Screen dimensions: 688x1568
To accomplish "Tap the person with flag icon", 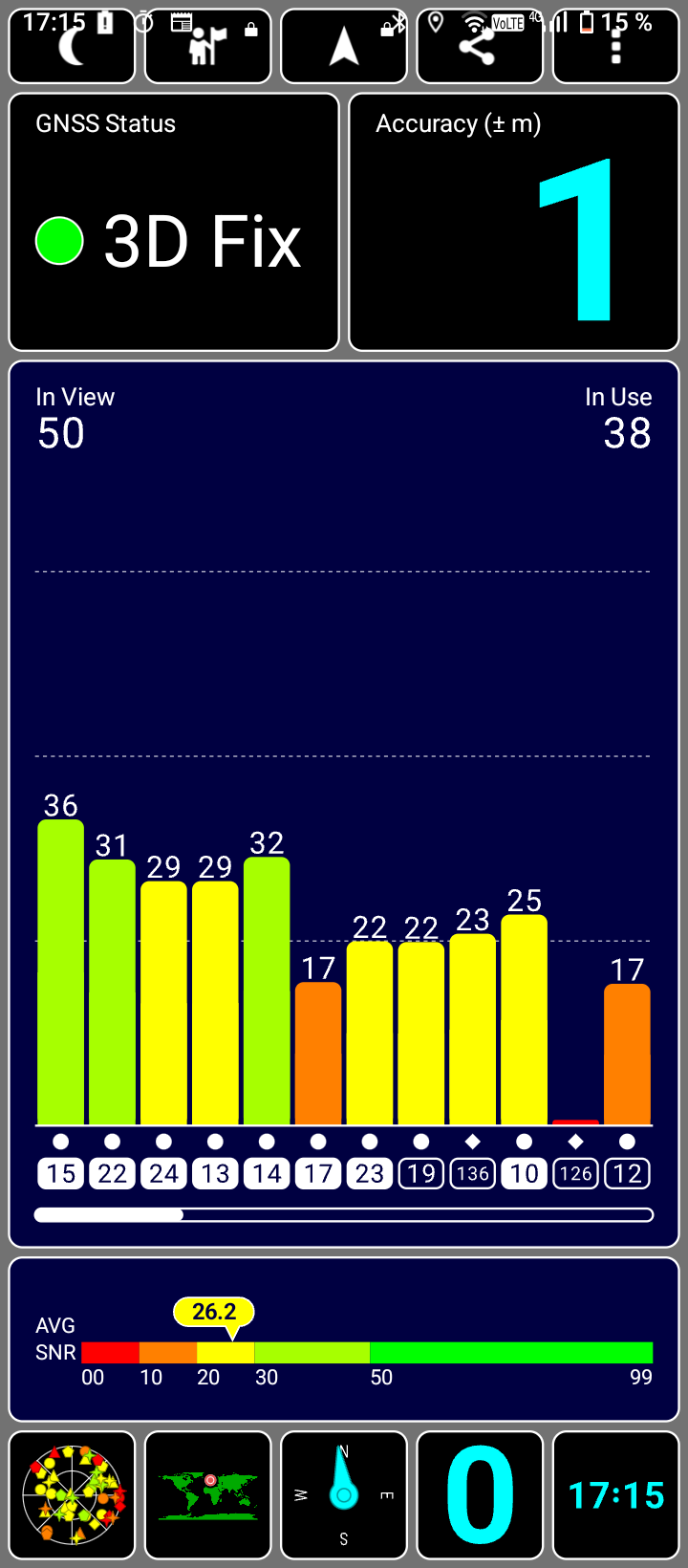I will pyautogui.click(x=207, y=46).
